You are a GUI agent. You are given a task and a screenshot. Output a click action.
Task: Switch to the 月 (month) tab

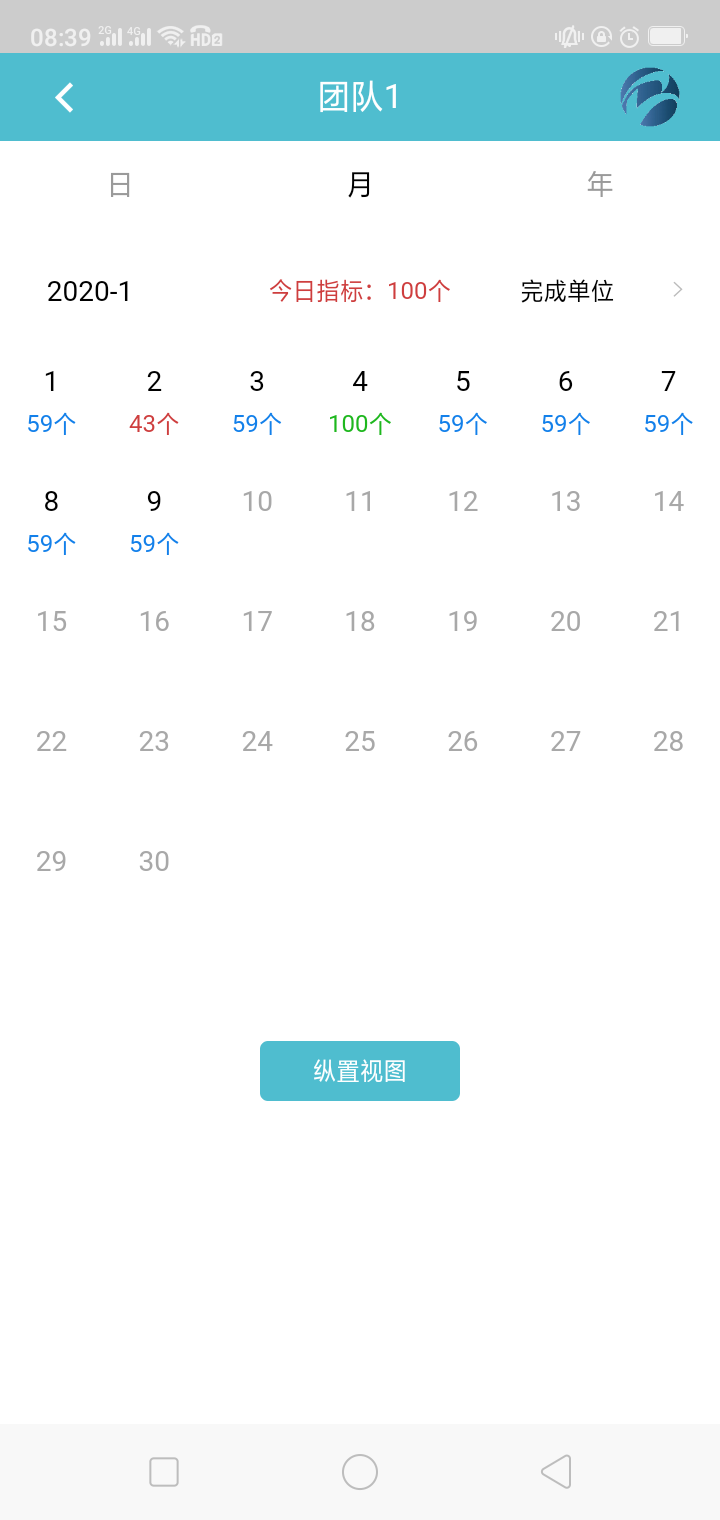pos(360,185)
